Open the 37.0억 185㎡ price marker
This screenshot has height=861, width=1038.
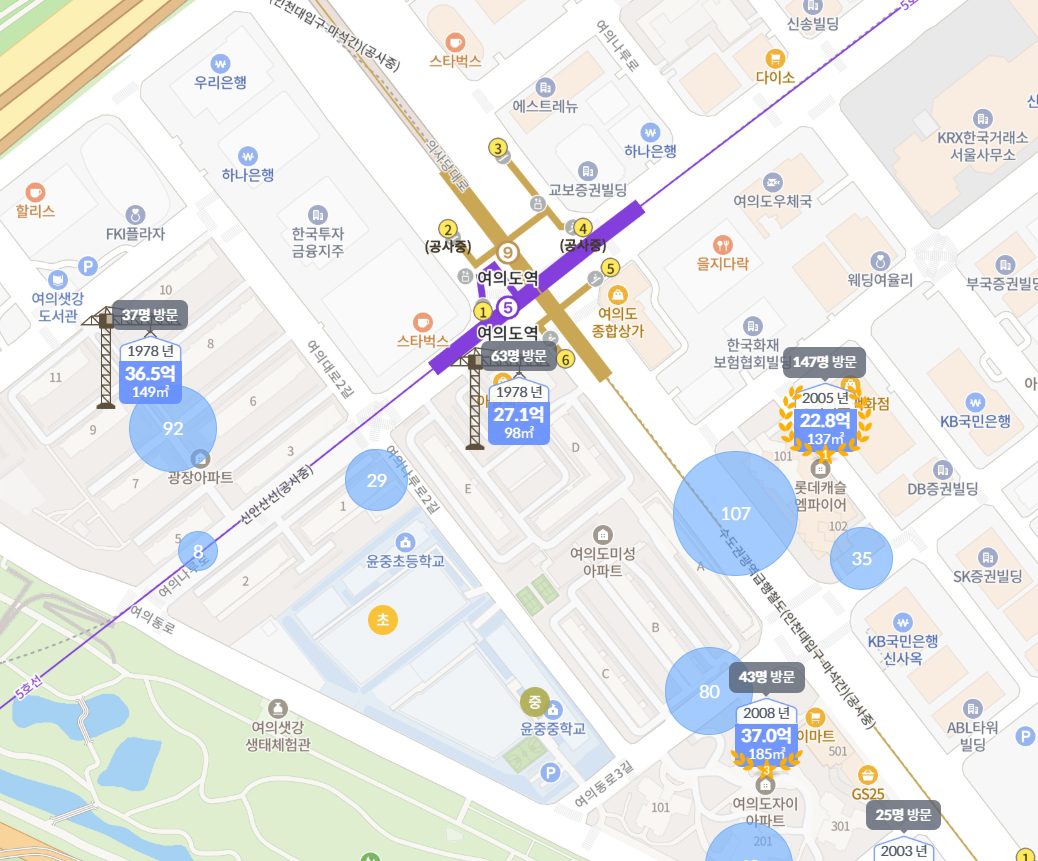[x=766, y=742]
